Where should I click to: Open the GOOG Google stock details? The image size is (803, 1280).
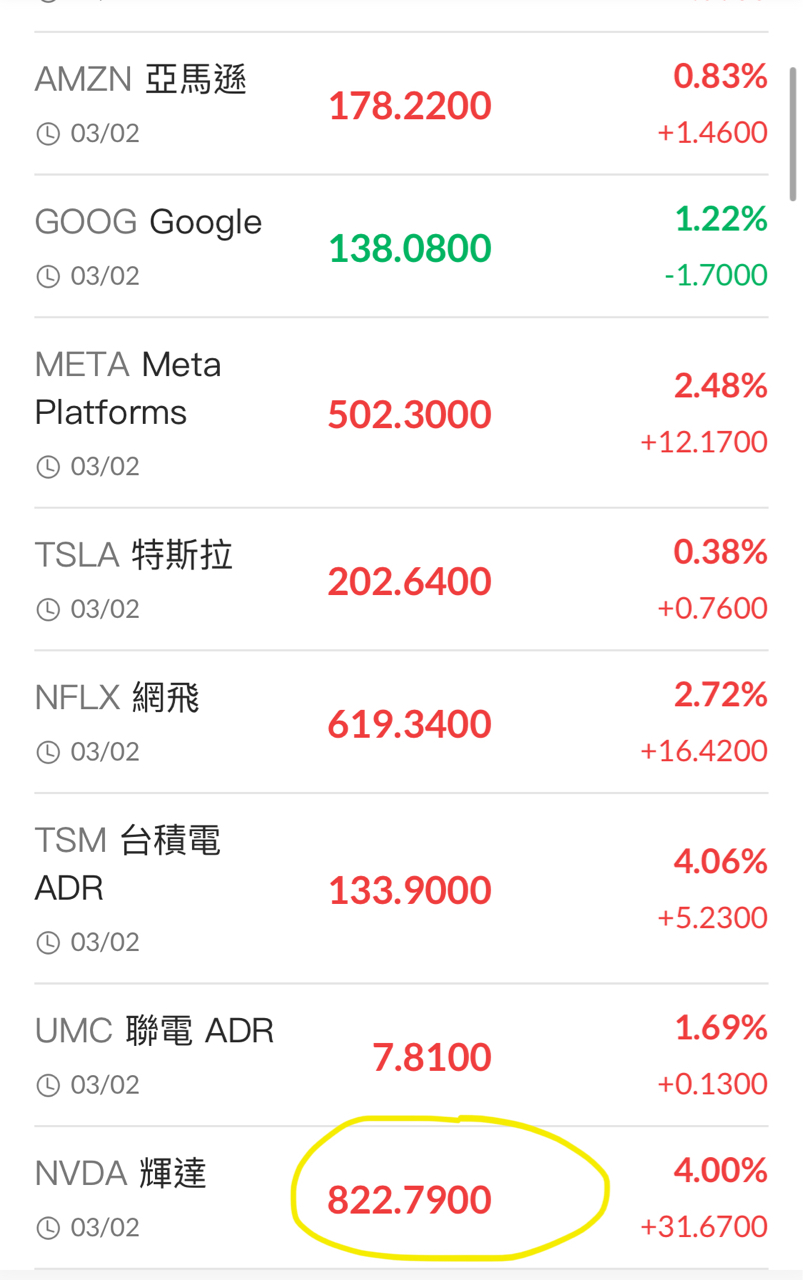pos(148,221)
